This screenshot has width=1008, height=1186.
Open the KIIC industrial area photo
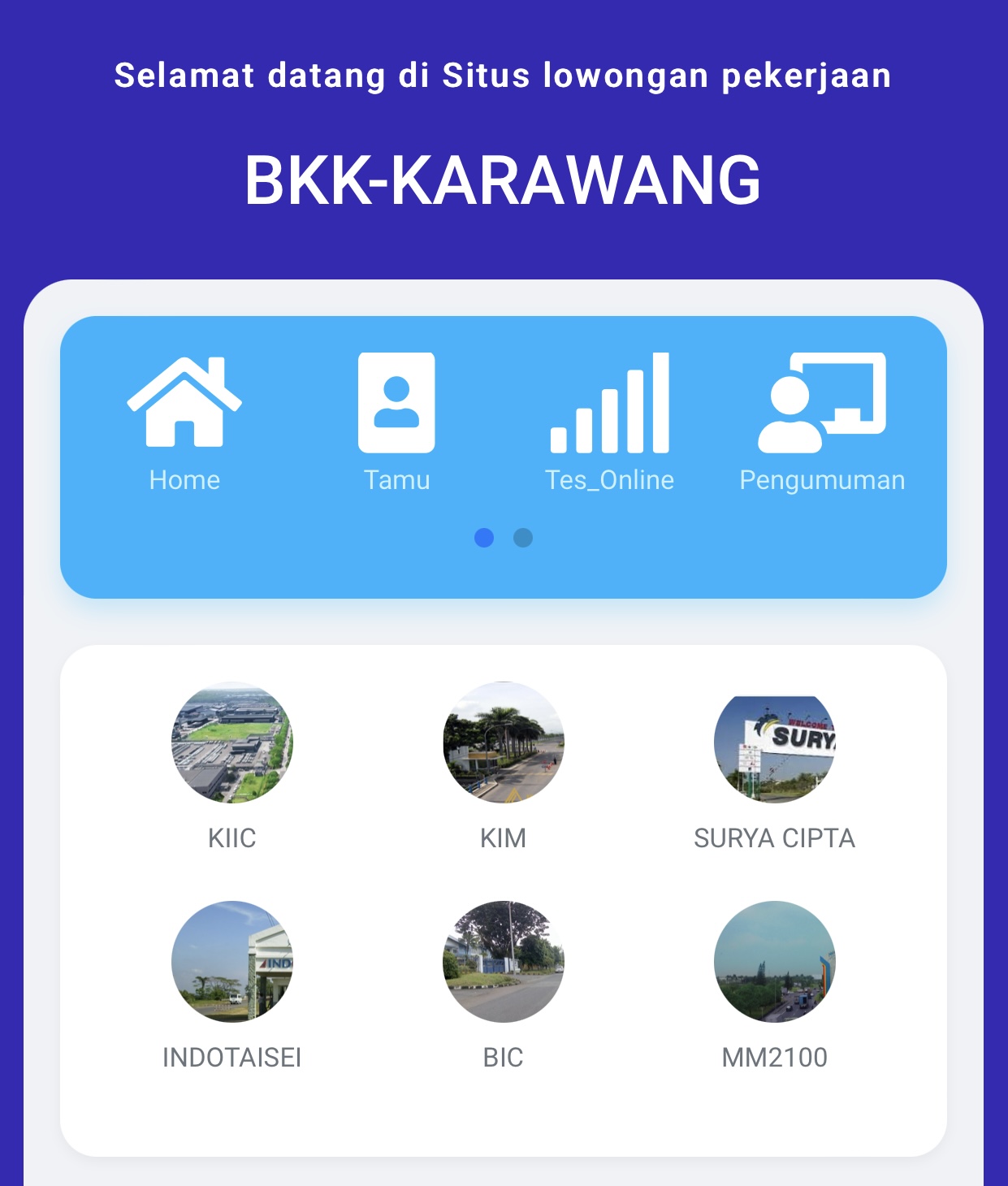(x=231, y=745)
